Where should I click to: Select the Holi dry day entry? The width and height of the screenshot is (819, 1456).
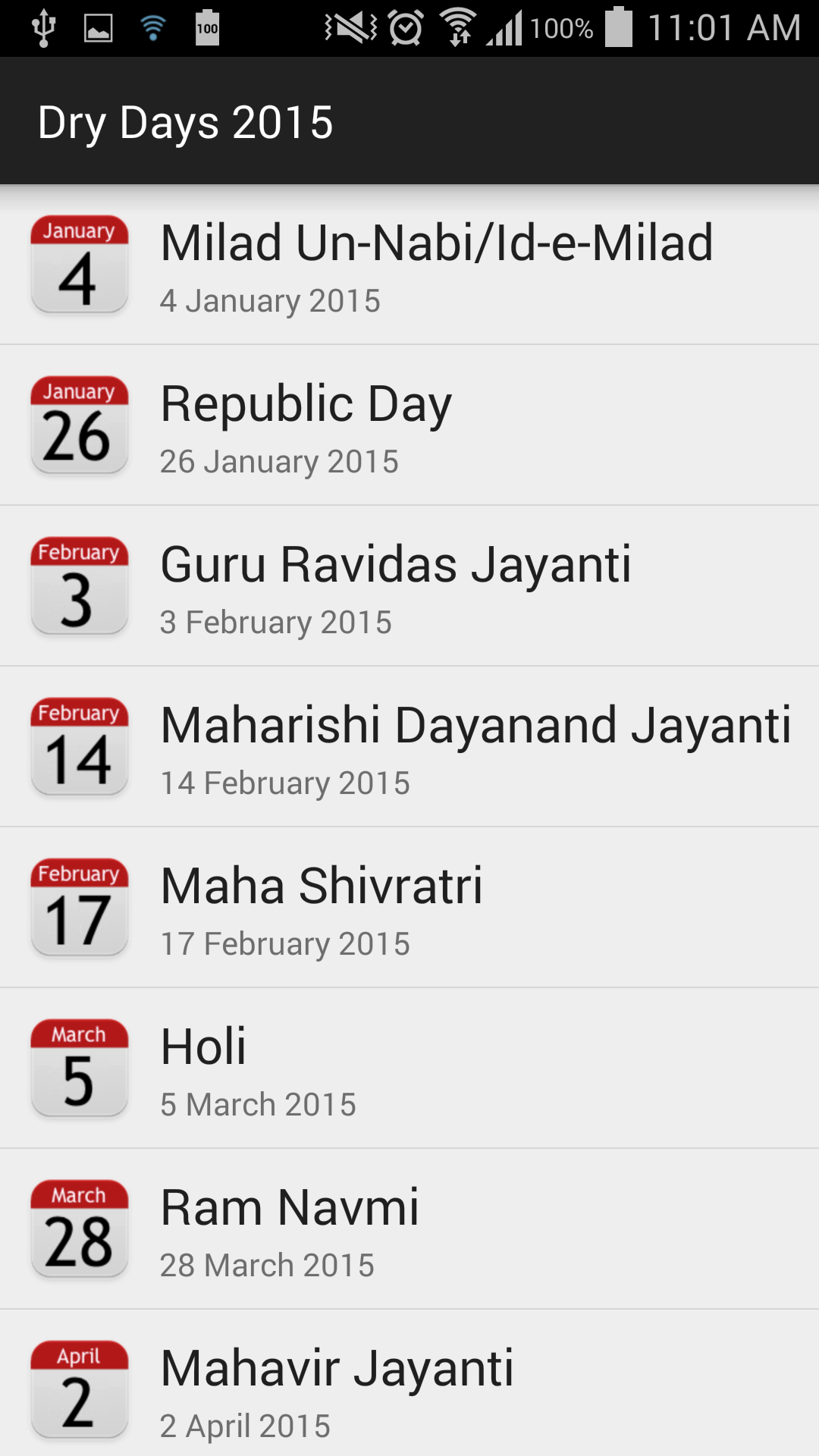[409, 1068]
